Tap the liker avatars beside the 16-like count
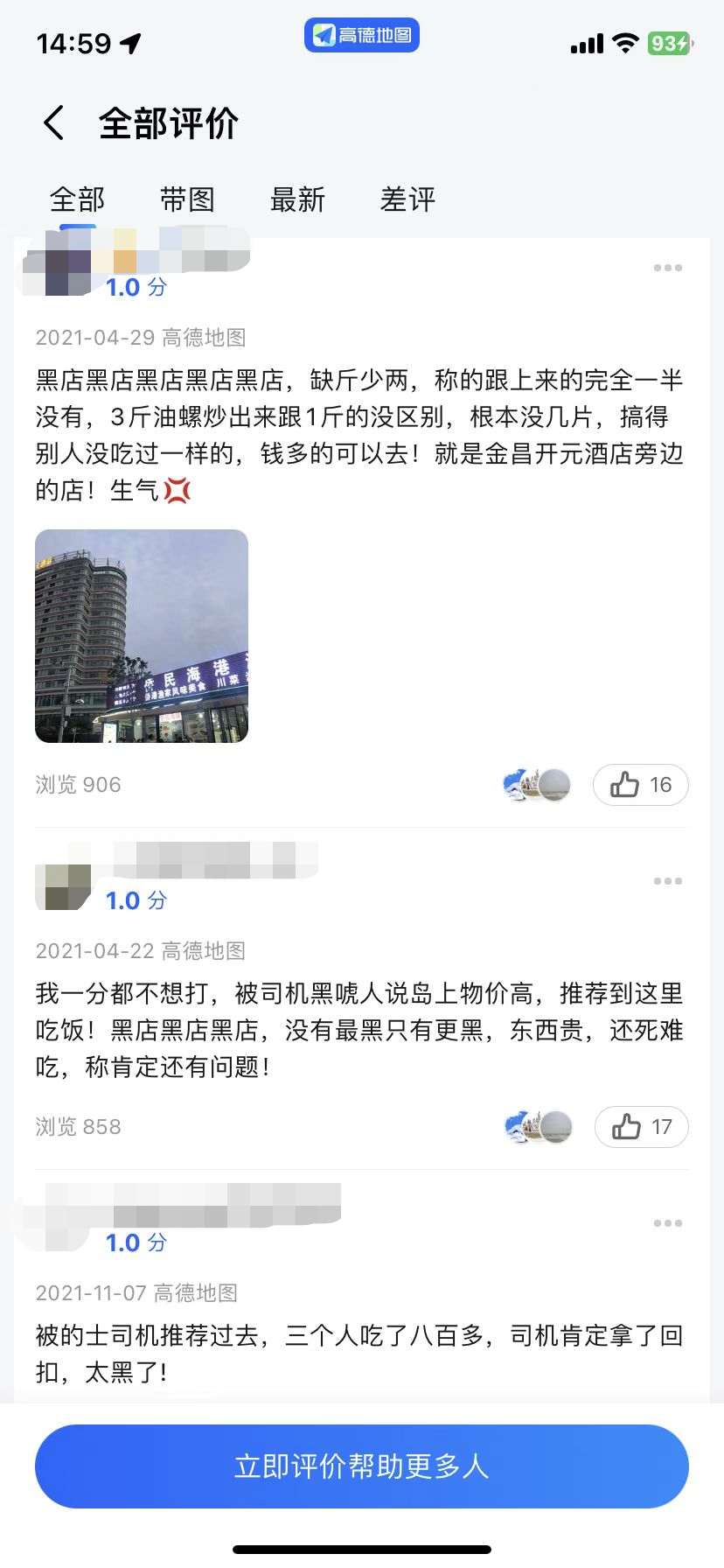Viewport: 724px width, 1568px height. click(x=536, y=785)
